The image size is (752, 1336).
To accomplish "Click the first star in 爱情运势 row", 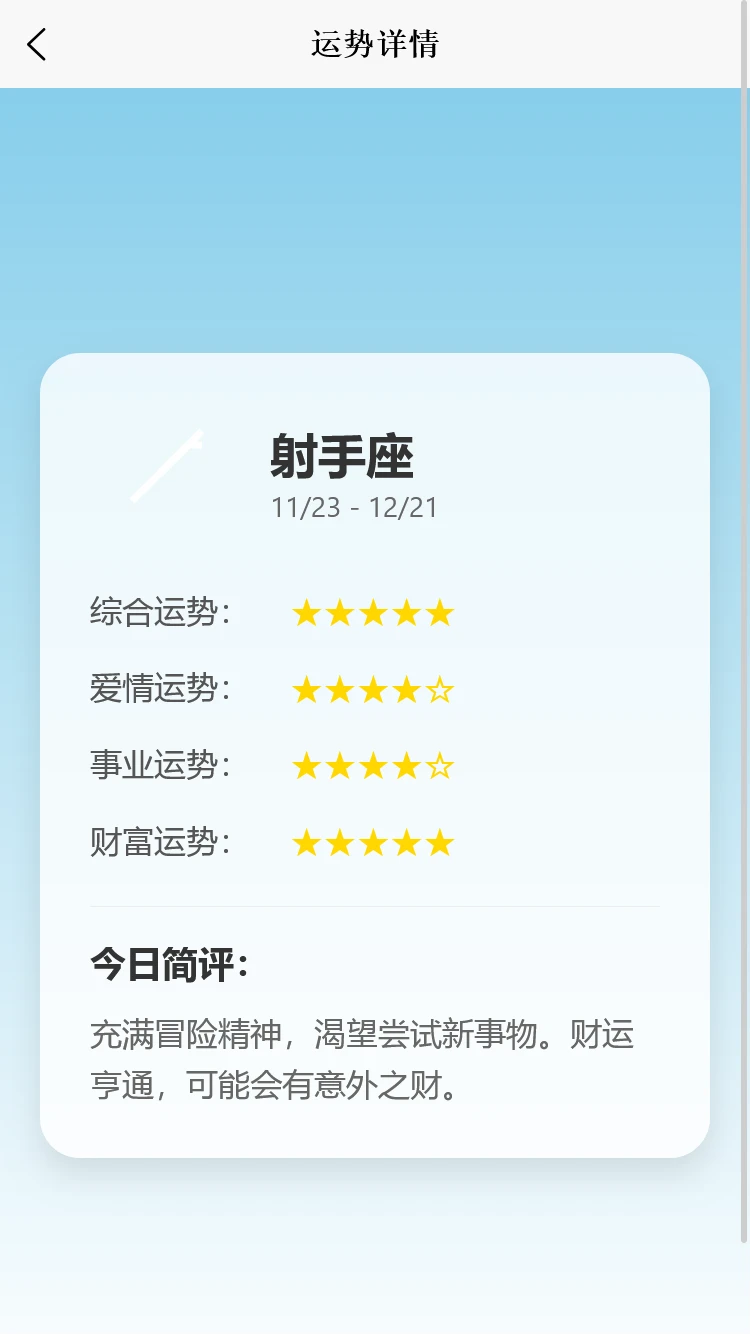I will [304, 689].
